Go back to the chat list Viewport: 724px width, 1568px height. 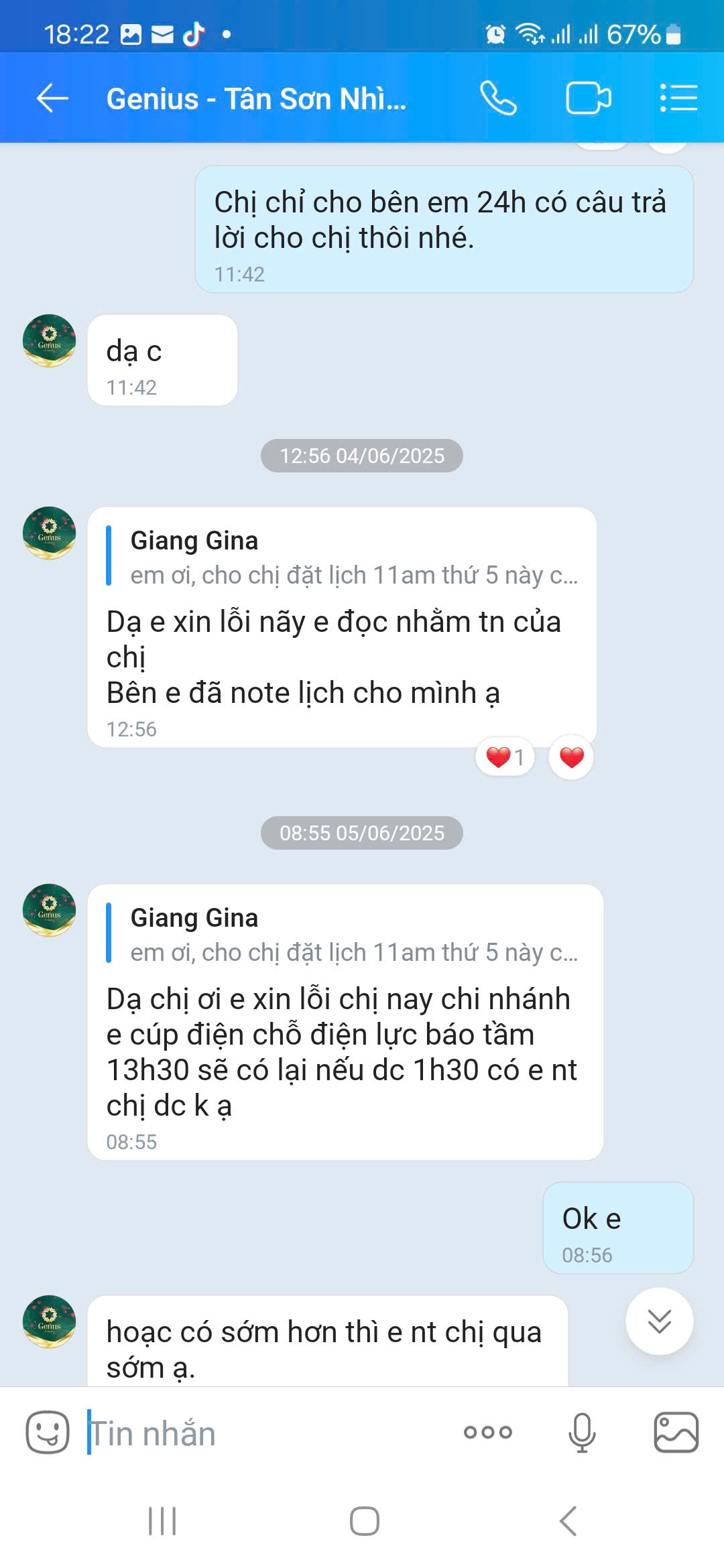(52, 99)
